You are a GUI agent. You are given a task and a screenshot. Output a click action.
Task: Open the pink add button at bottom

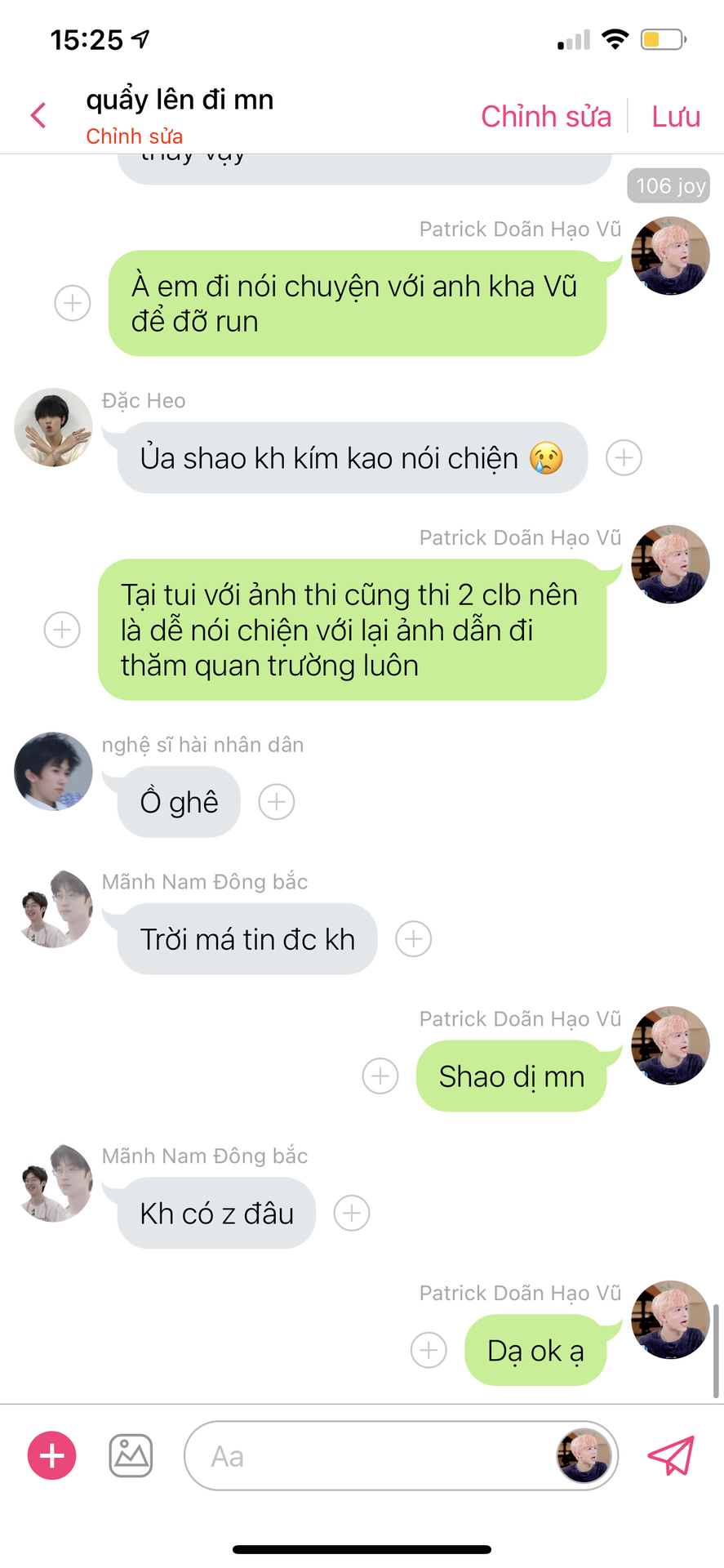click(x=52, y=1455)
